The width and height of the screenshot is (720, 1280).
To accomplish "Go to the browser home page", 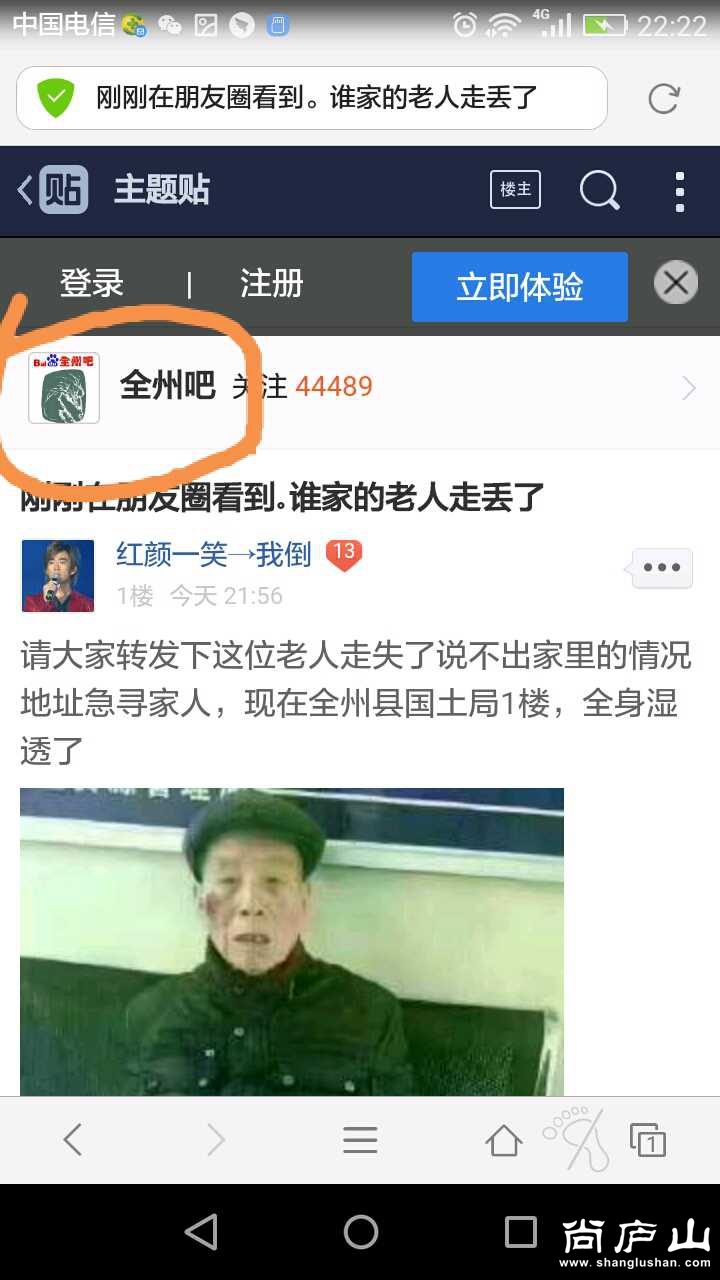I will point(503,1139).
